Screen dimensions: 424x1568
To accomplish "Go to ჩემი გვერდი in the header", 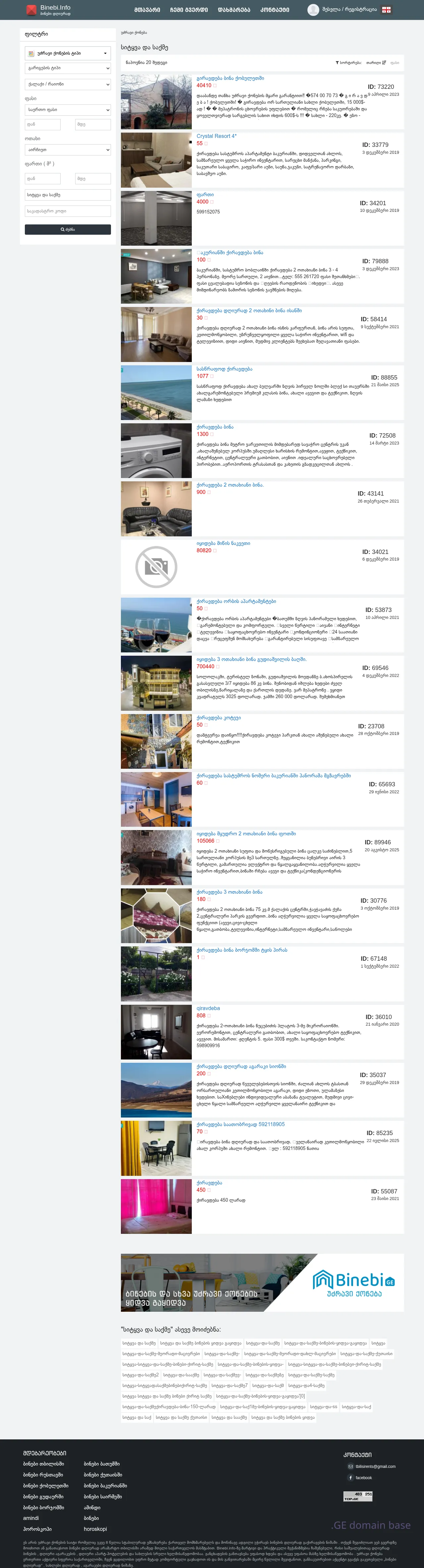I will coord(188,10).
